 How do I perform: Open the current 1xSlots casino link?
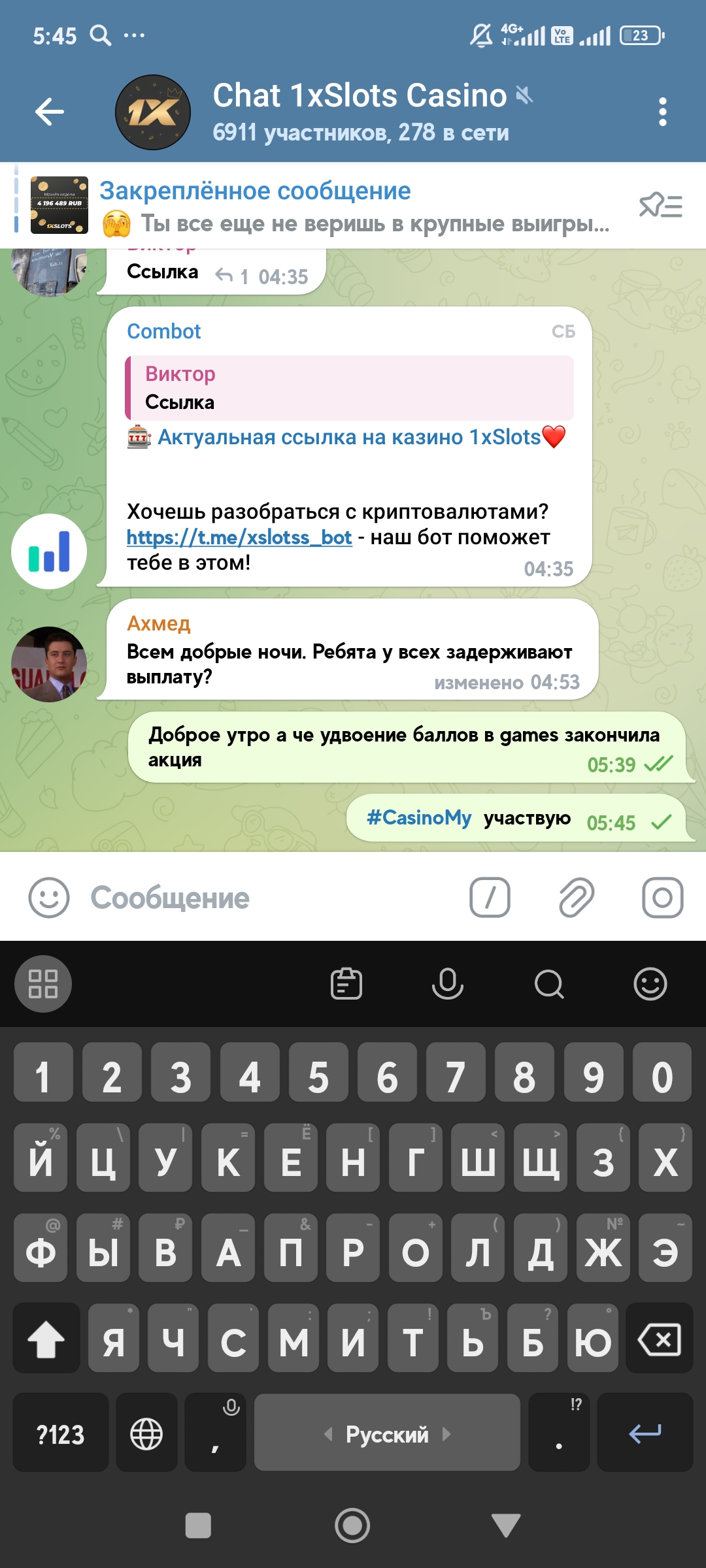pyautogui.click(x=348, y=436)
